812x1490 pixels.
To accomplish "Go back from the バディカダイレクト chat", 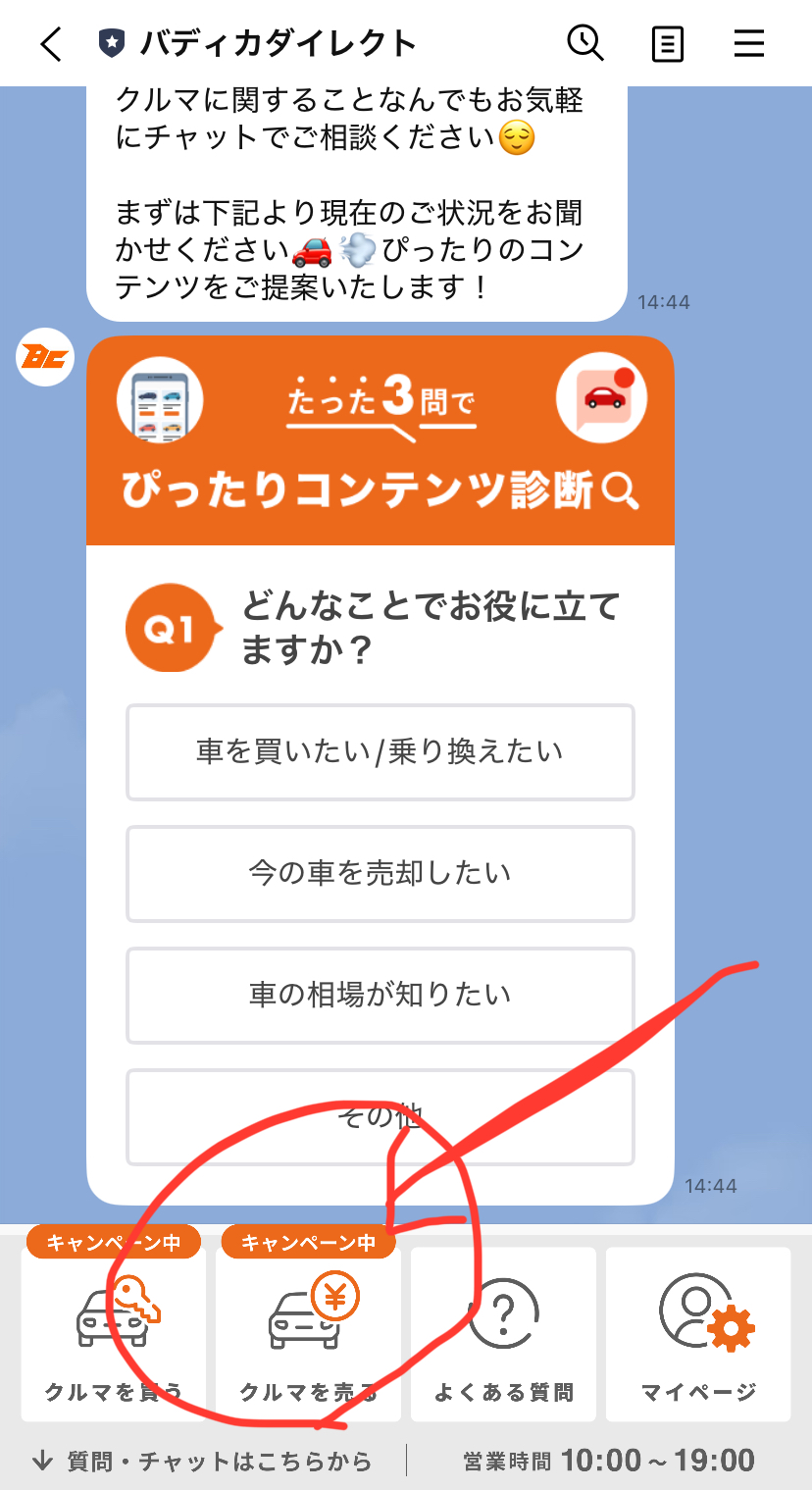I will click(51, 44).
